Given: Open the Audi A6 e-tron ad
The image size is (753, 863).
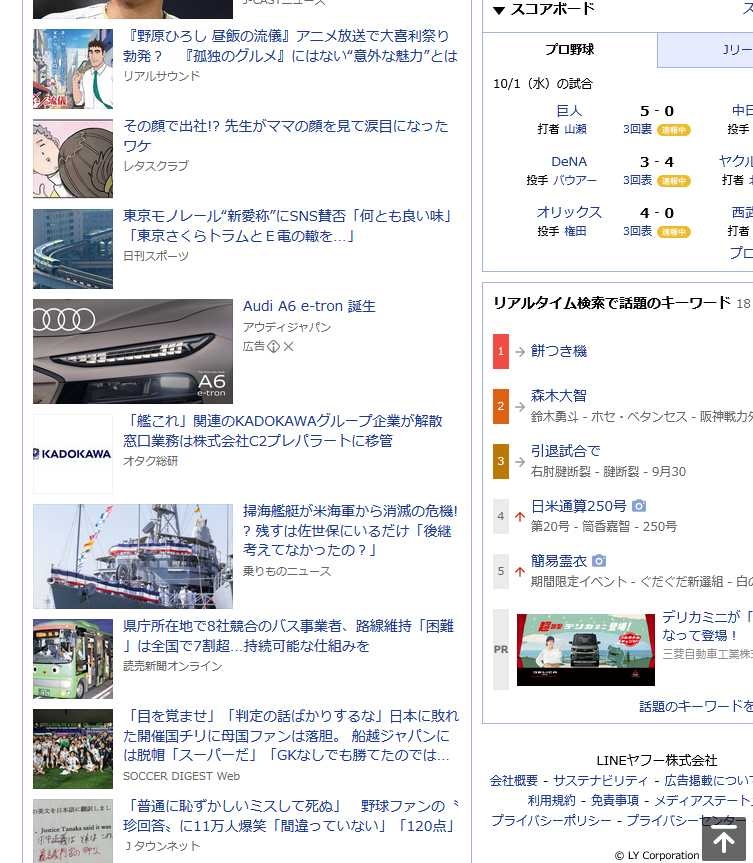Looking at the screenshot, I should point(309,307).
